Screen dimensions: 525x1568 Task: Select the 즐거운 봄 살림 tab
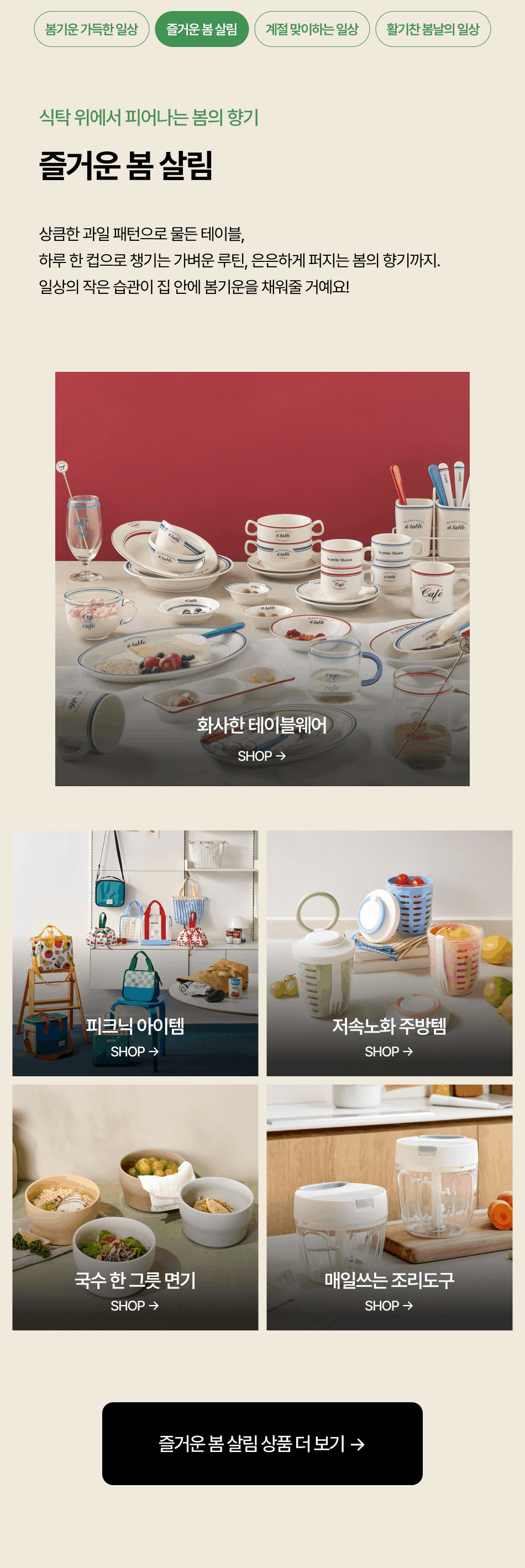click(202, 29)
